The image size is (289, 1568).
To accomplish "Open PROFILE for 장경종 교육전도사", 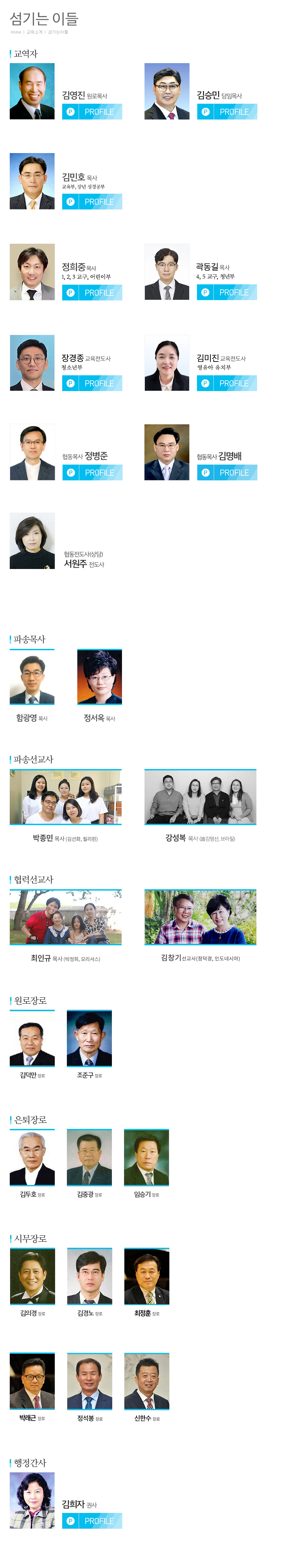I will [x=92, y=383].
